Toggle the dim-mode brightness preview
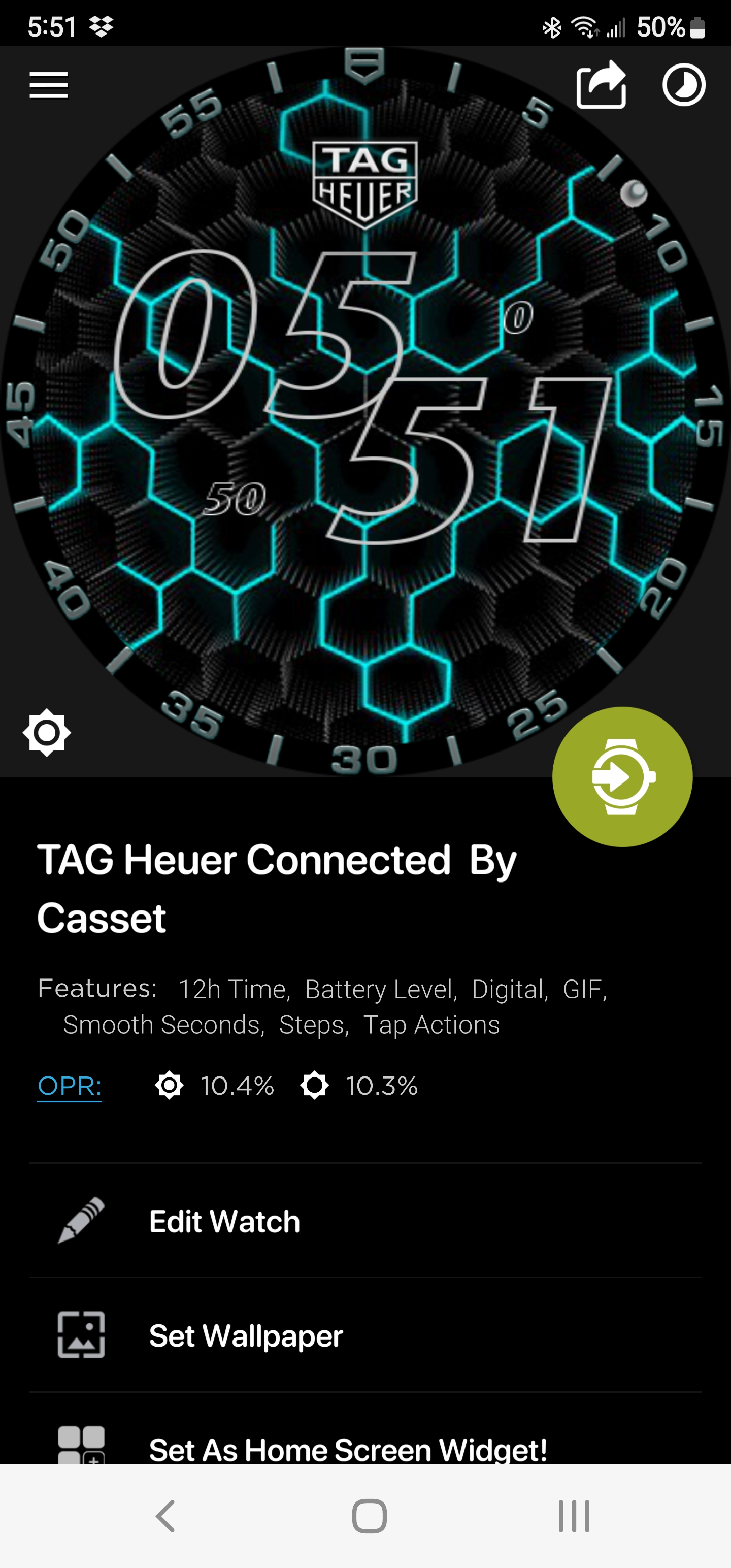This screenshot has width=731, height=1568. pyautogui.click(x=47, y=732)
